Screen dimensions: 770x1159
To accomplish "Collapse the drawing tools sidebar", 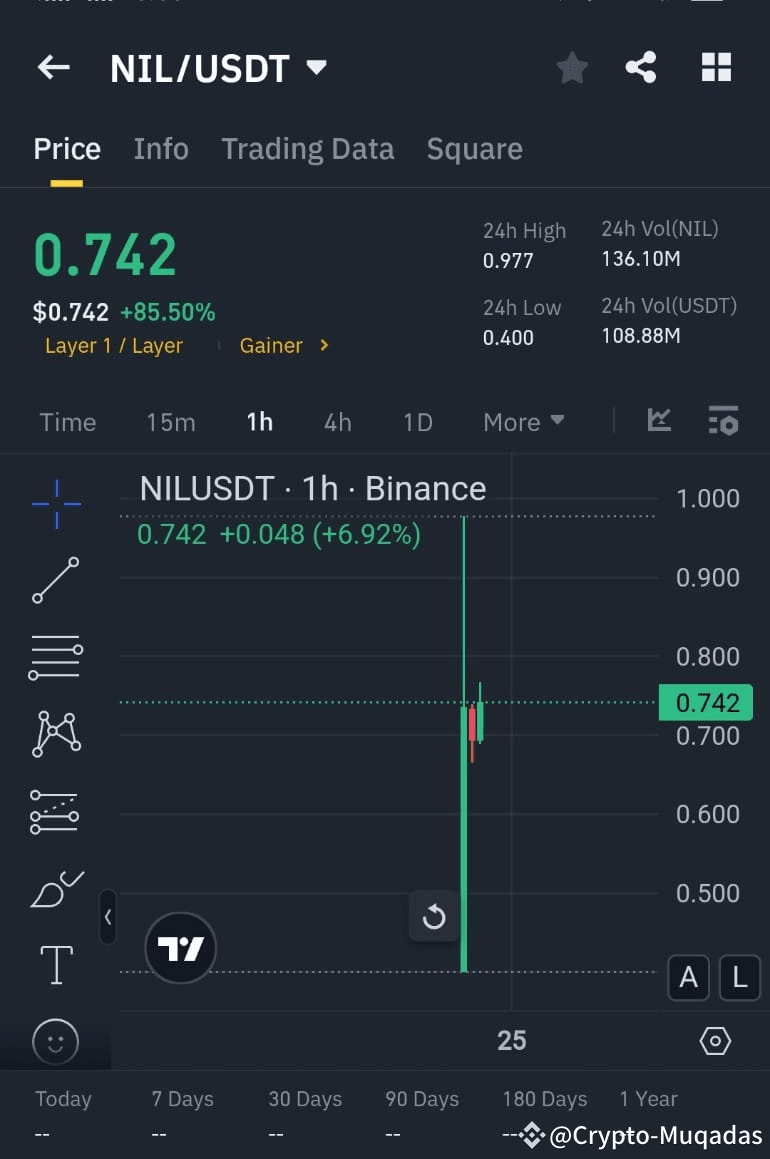I will click(x=108, y=917).
